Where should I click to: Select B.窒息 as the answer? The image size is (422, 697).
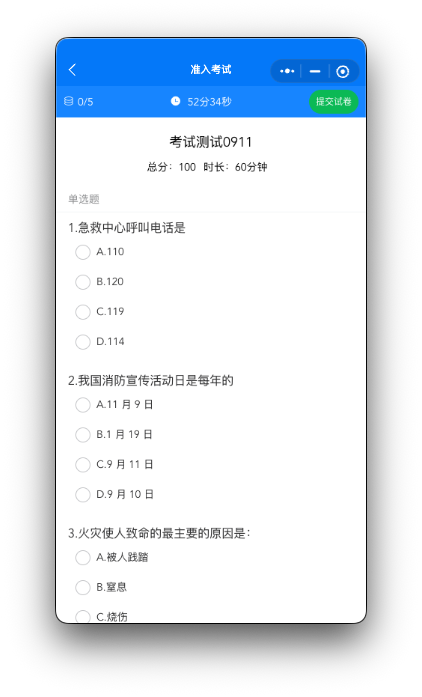tap(101, 587)
